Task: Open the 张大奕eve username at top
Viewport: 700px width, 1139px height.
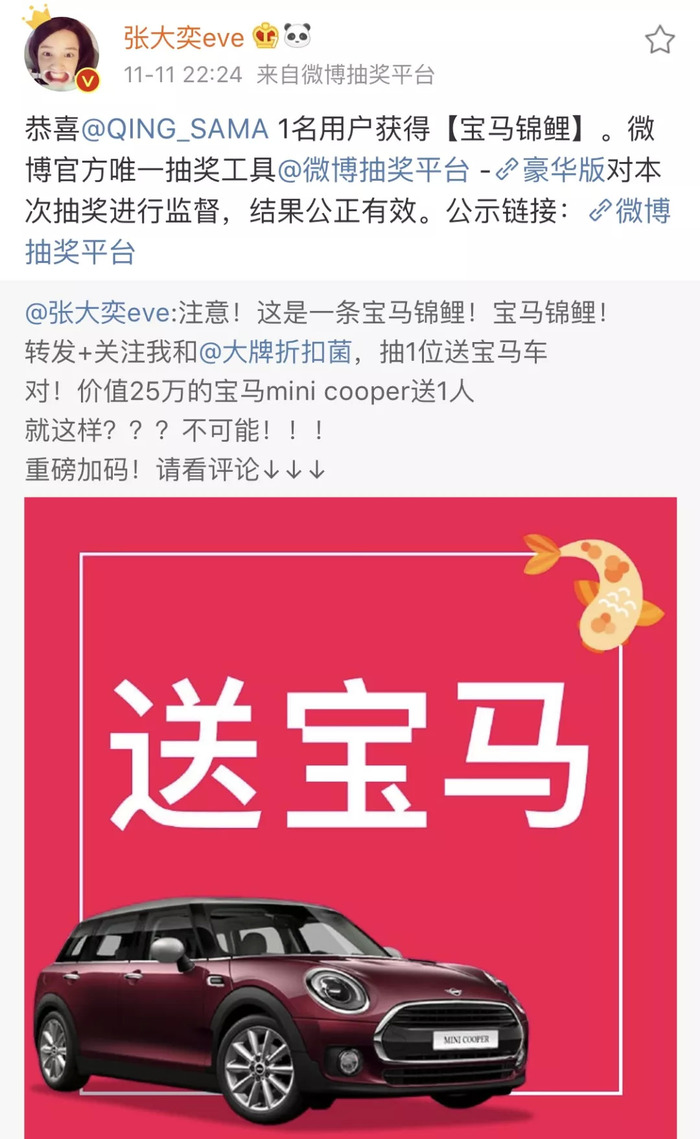Action: point(184,37)
